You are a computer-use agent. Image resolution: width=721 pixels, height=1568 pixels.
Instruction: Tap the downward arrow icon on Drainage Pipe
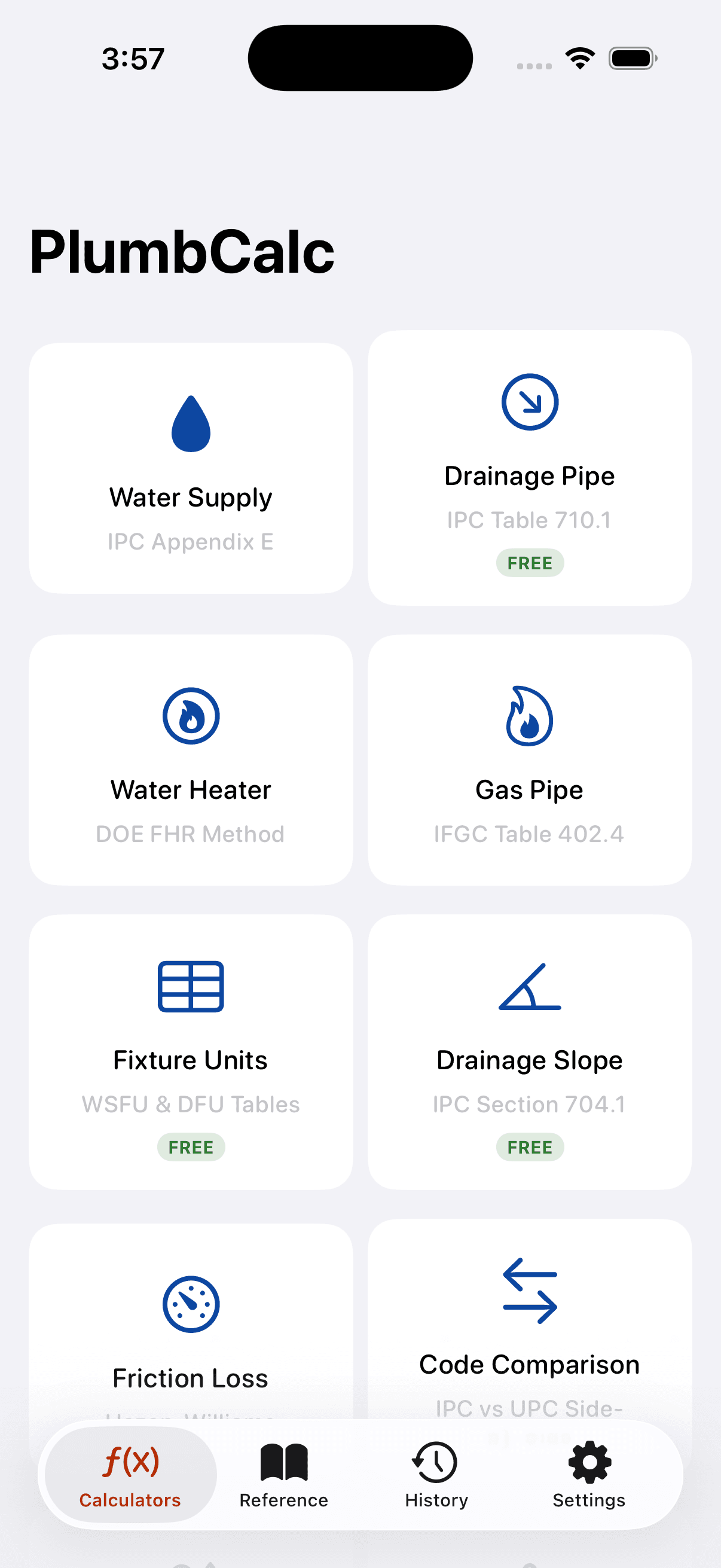coord(530,403)
